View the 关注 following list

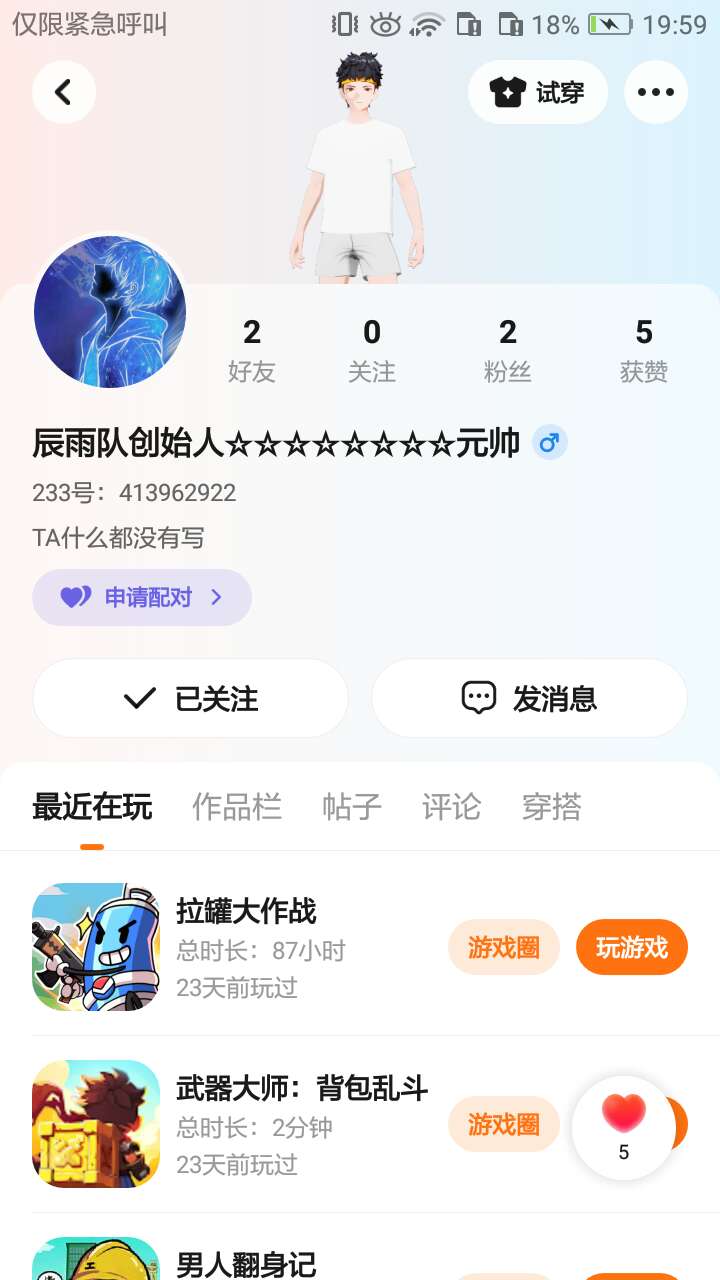372,350
